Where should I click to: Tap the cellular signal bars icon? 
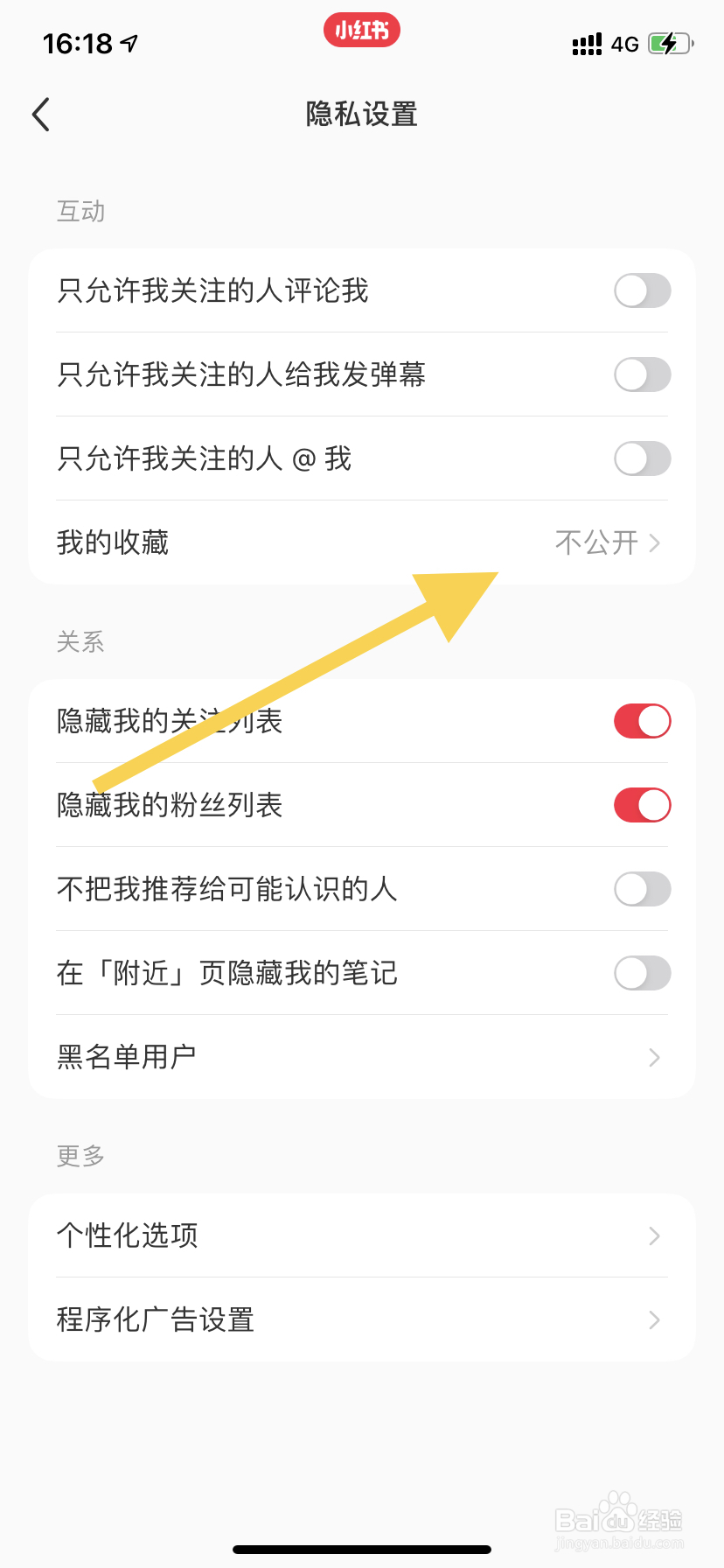click(584, 42)
